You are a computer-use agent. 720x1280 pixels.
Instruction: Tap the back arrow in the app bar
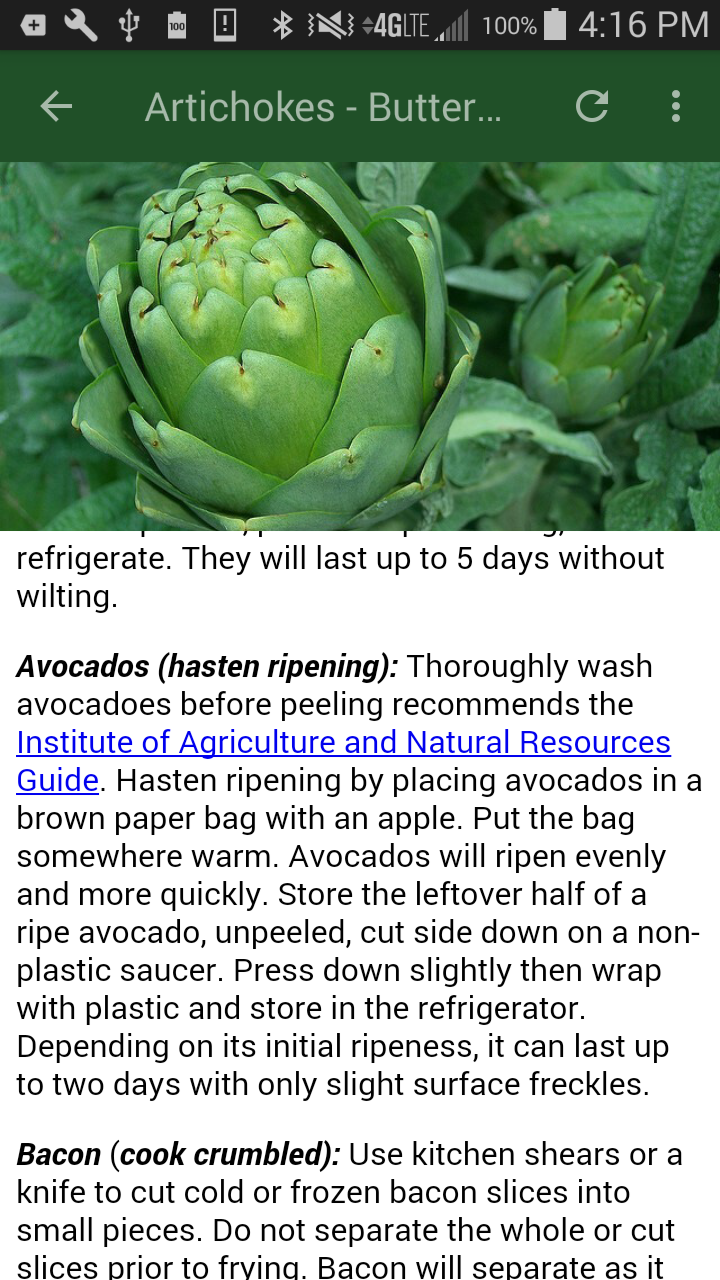tap(57, 106)
